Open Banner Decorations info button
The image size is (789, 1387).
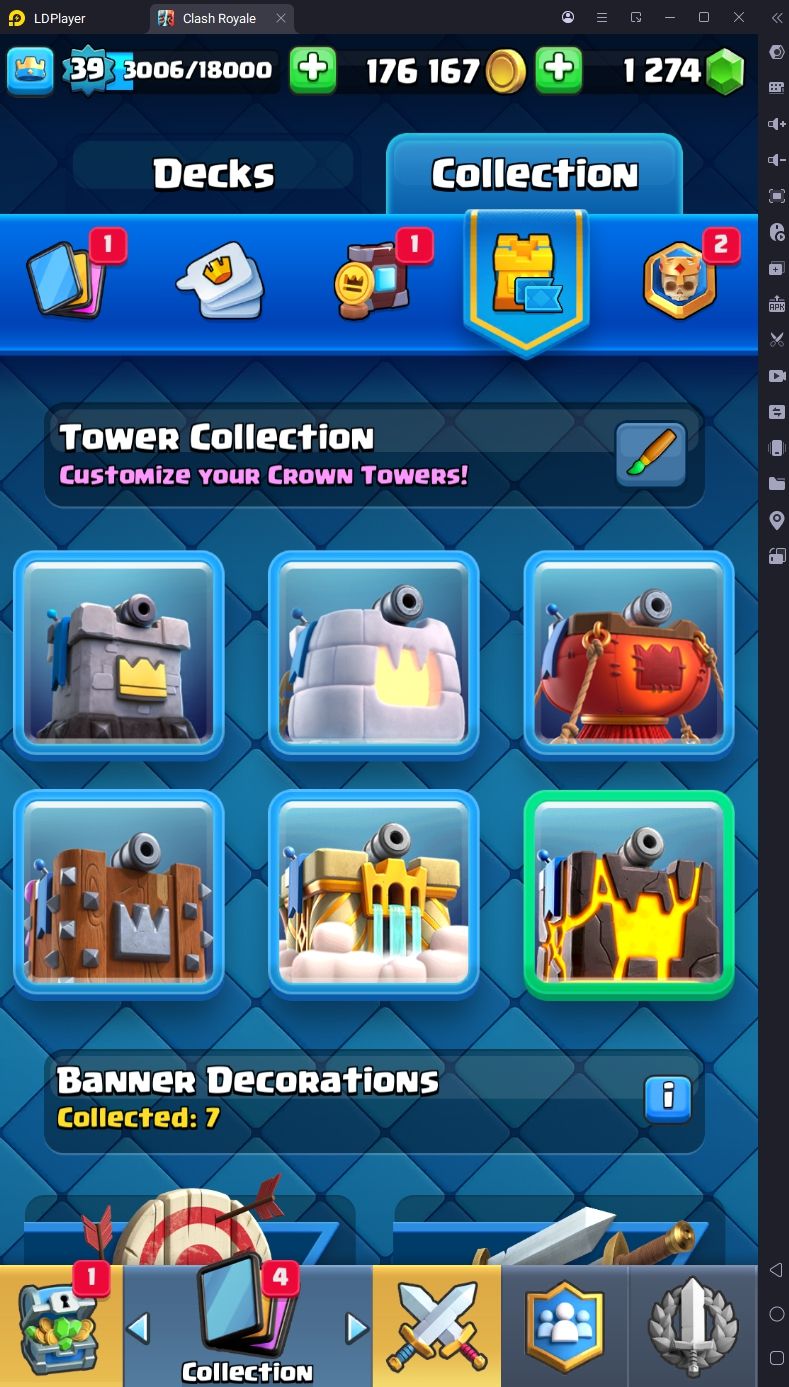point(668,1098)
